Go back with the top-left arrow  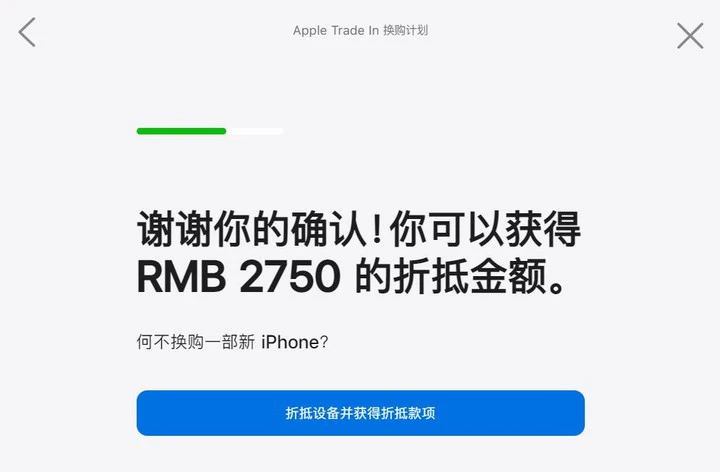[27, 32]
